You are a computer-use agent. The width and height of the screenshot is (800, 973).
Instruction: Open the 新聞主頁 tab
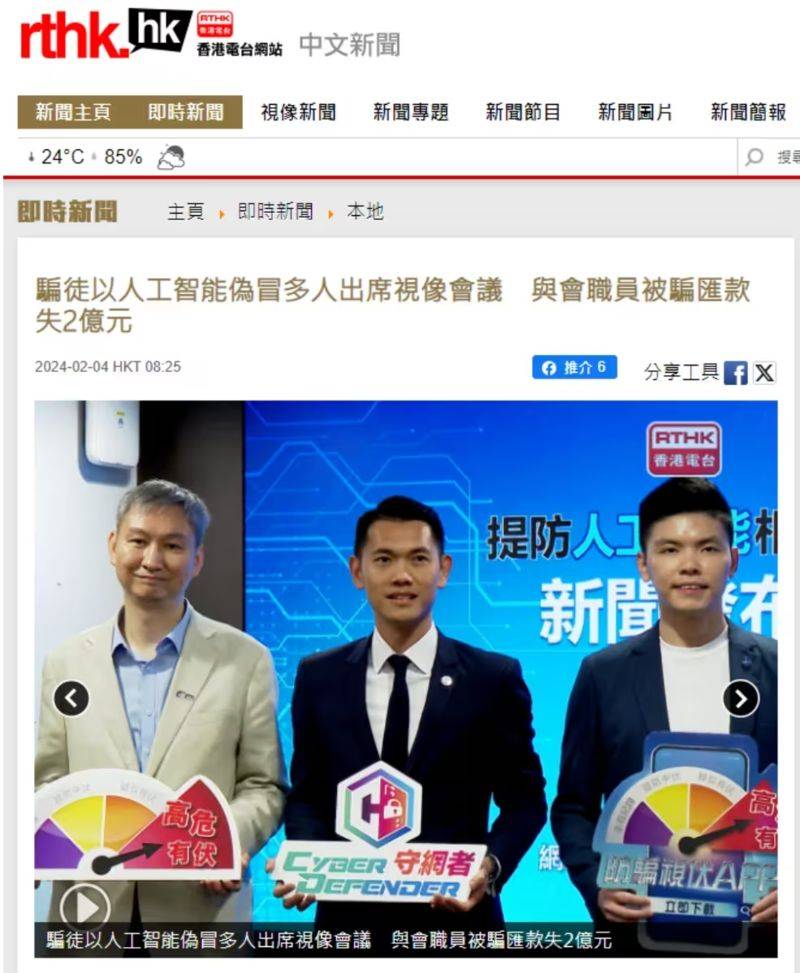(73, 112)
